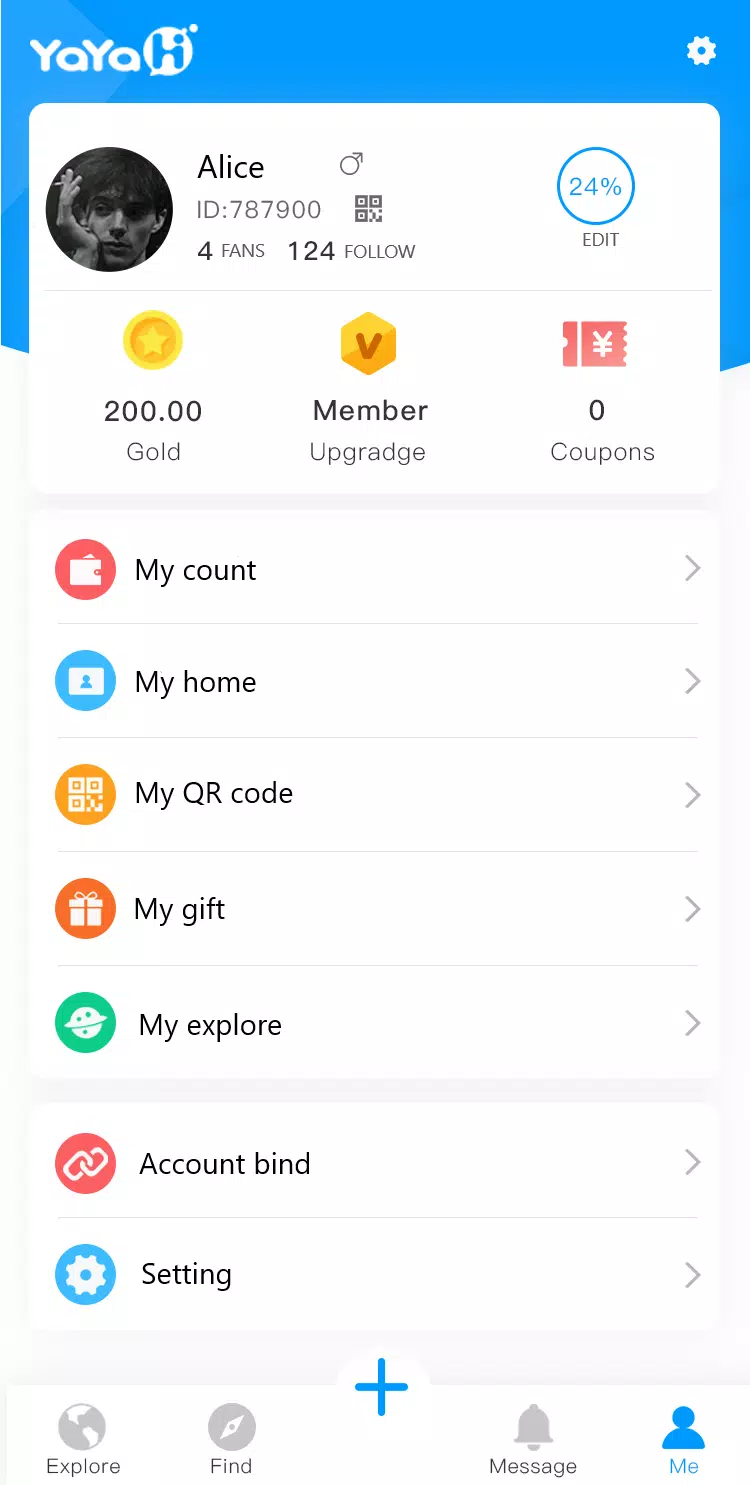Open Account bind
Screen dimensions: 750x1485
pos(375,1163)
